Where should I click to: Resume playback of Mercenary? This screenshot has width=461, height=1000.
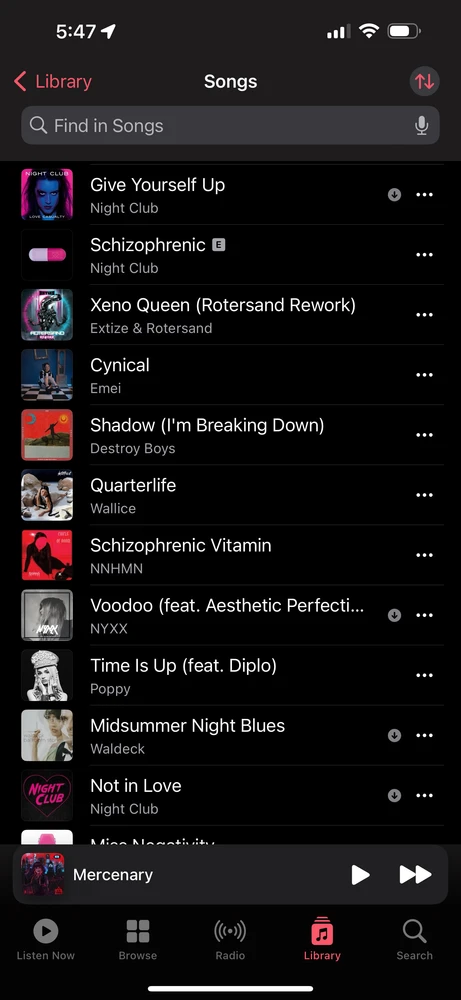click(360, 874)
